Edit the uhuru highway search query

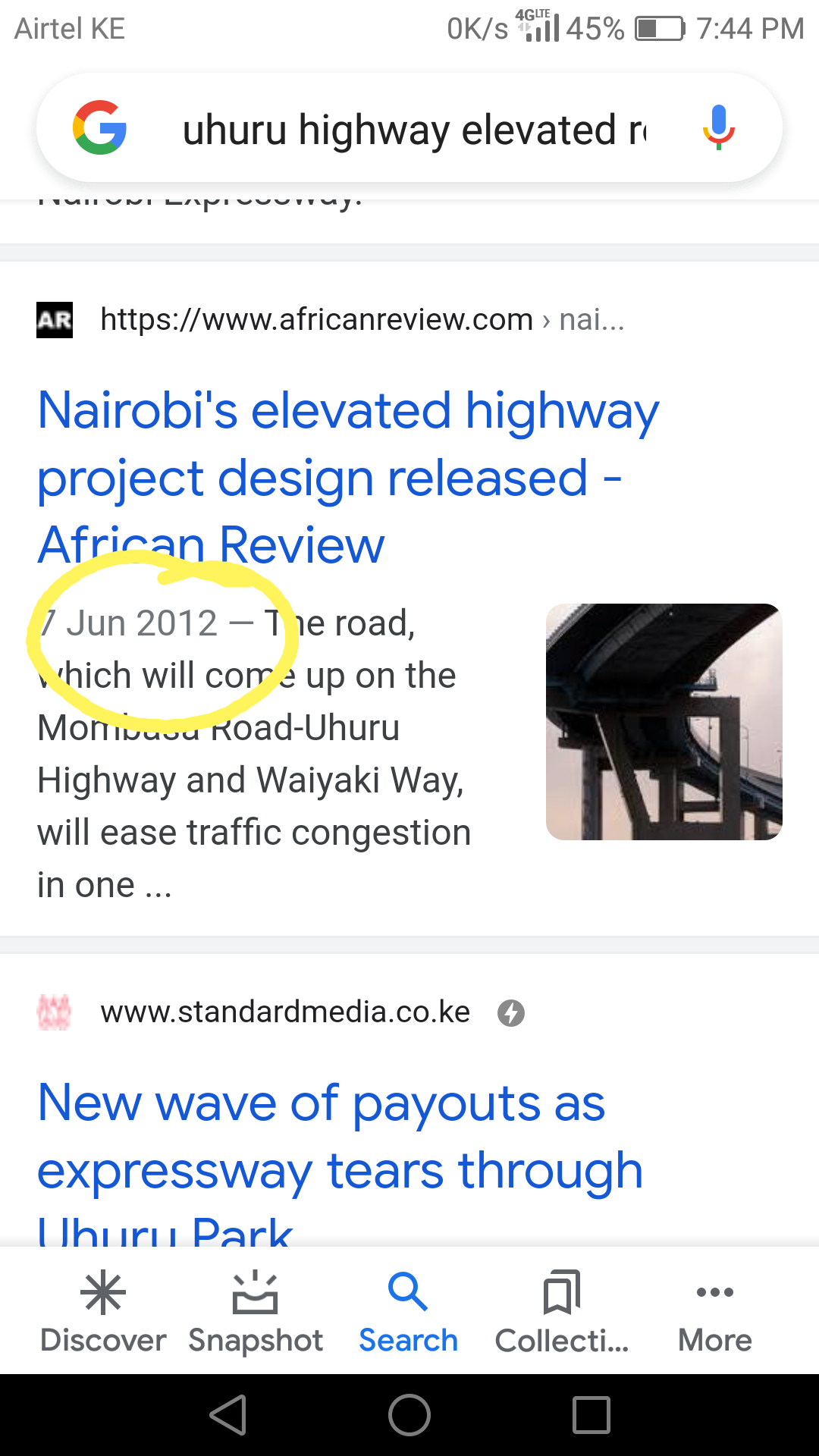[x=413, y=130]
